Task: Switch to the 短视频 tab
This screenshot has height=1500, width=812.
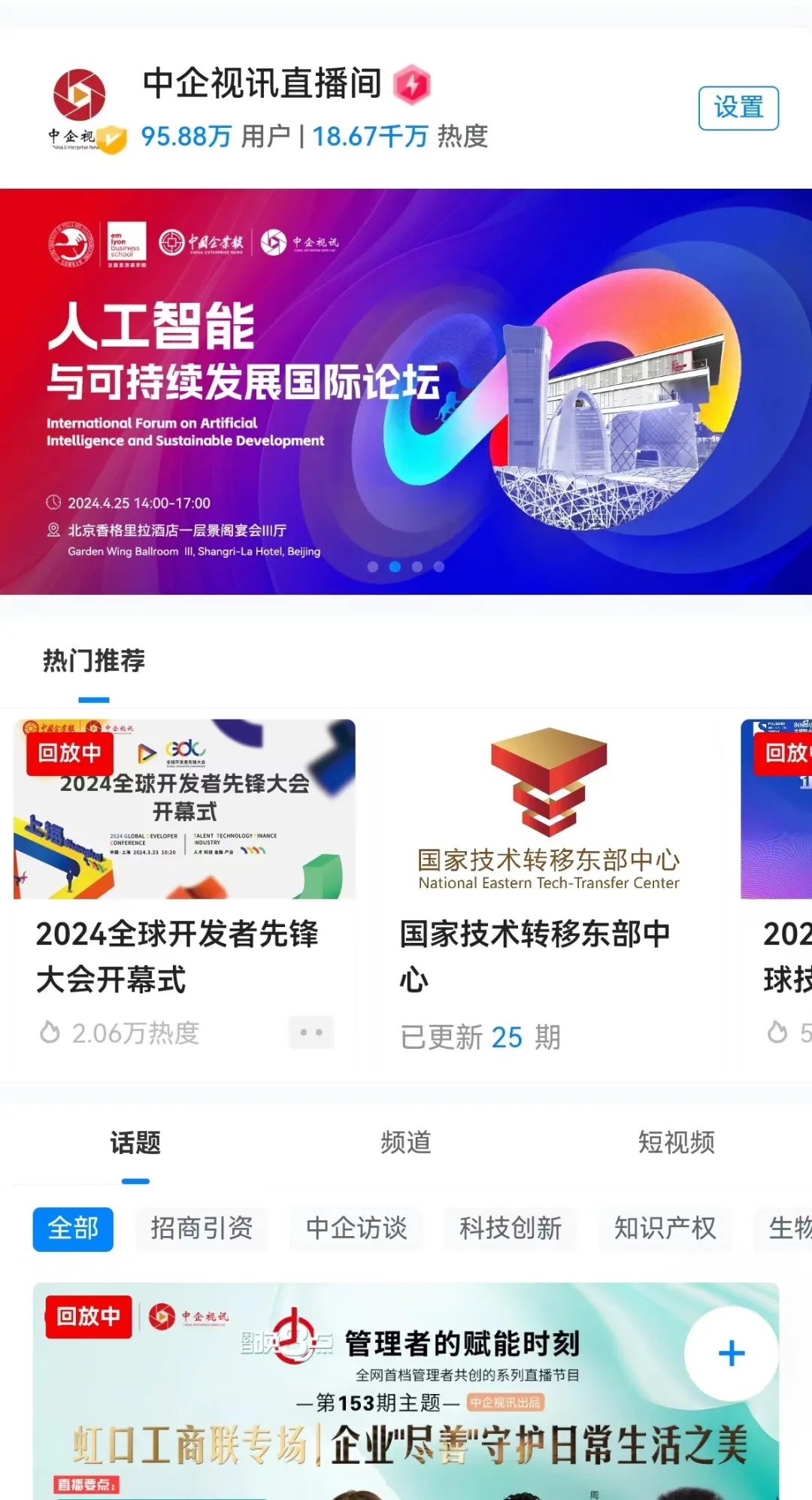Action: click(676, 1143)
